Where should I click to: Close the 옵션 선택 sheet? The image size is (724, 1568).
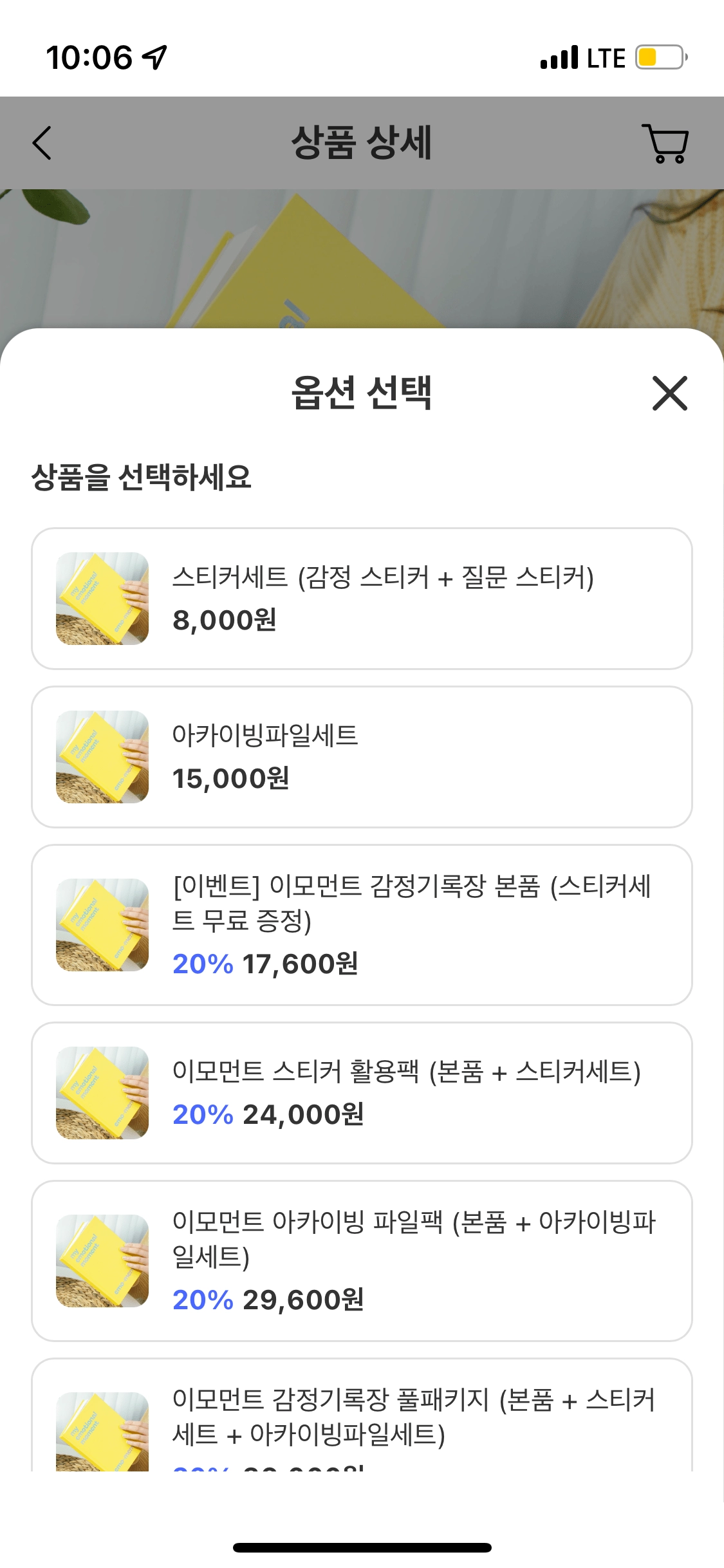tap(669, 393)
